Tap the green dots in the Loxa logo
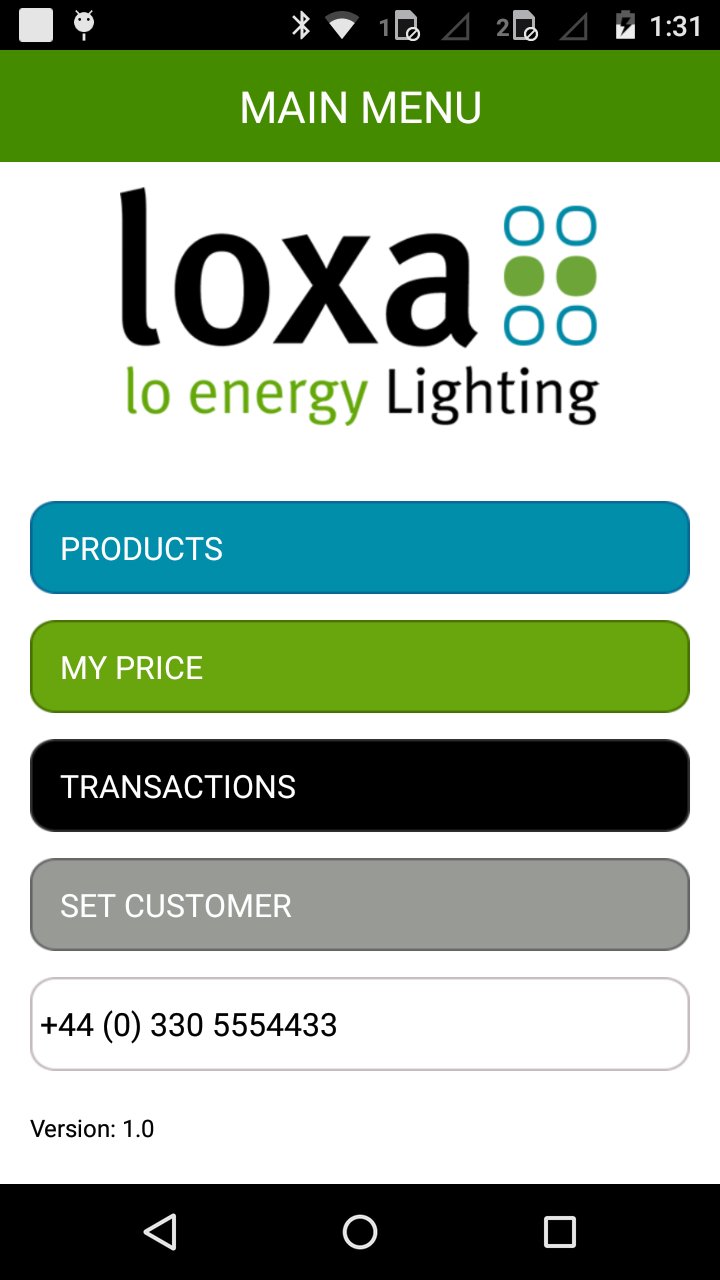Viewport: 720px width, 1280px height. pos(549,273)
